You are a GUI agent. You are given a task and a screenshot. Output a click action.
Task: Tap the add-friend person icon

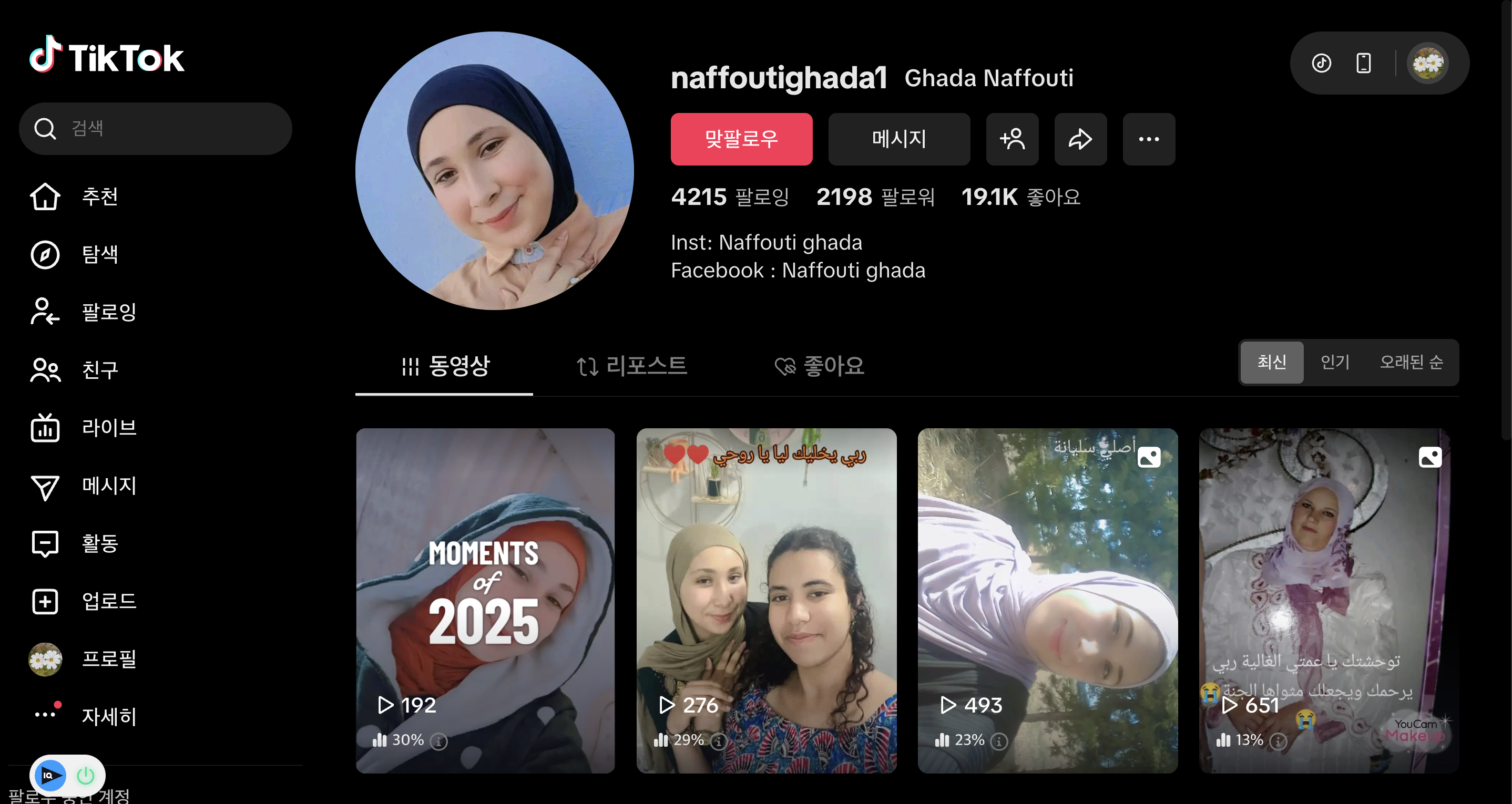tap(1012, 139)
